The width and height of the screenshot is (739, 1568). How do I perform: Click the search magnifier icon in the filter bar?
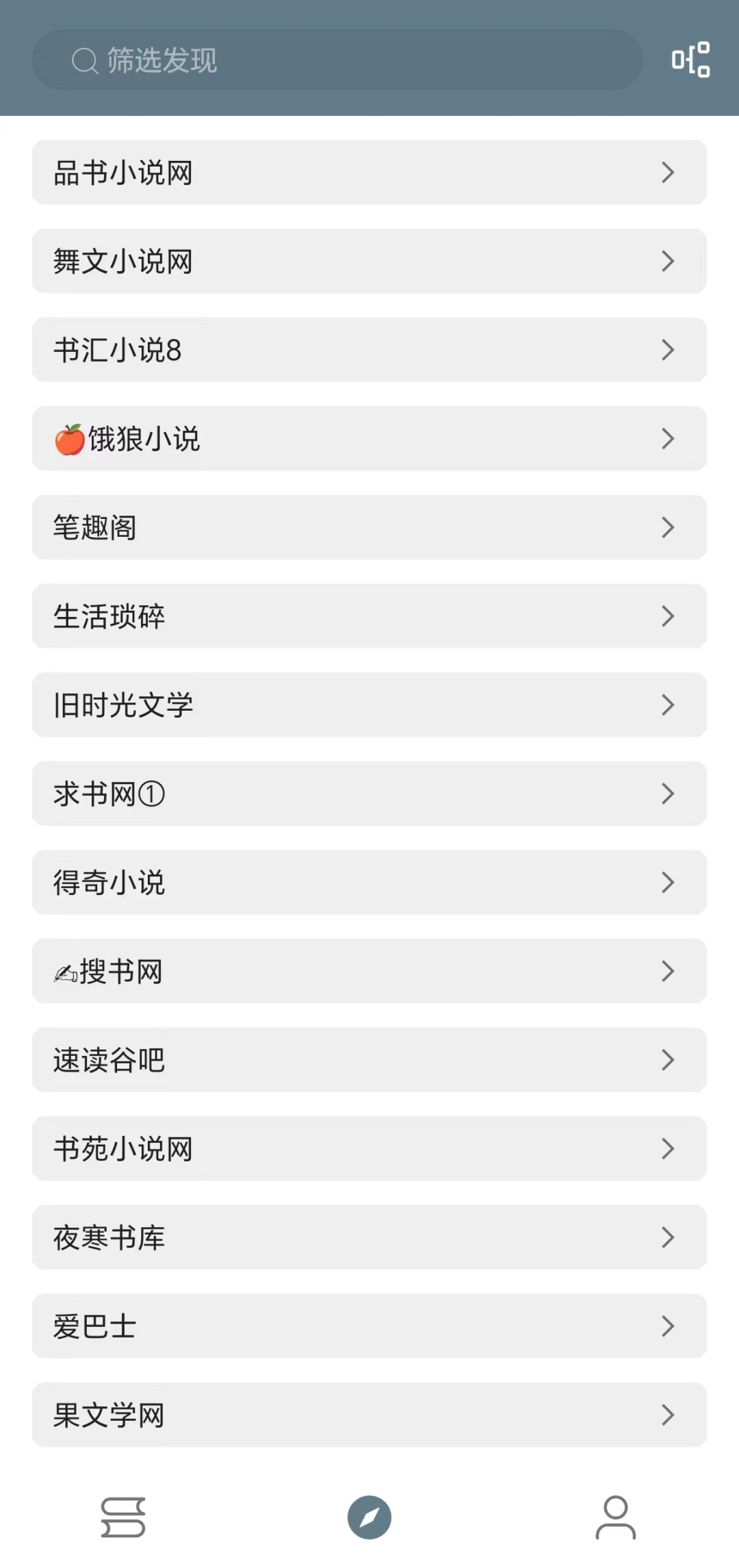82,60
